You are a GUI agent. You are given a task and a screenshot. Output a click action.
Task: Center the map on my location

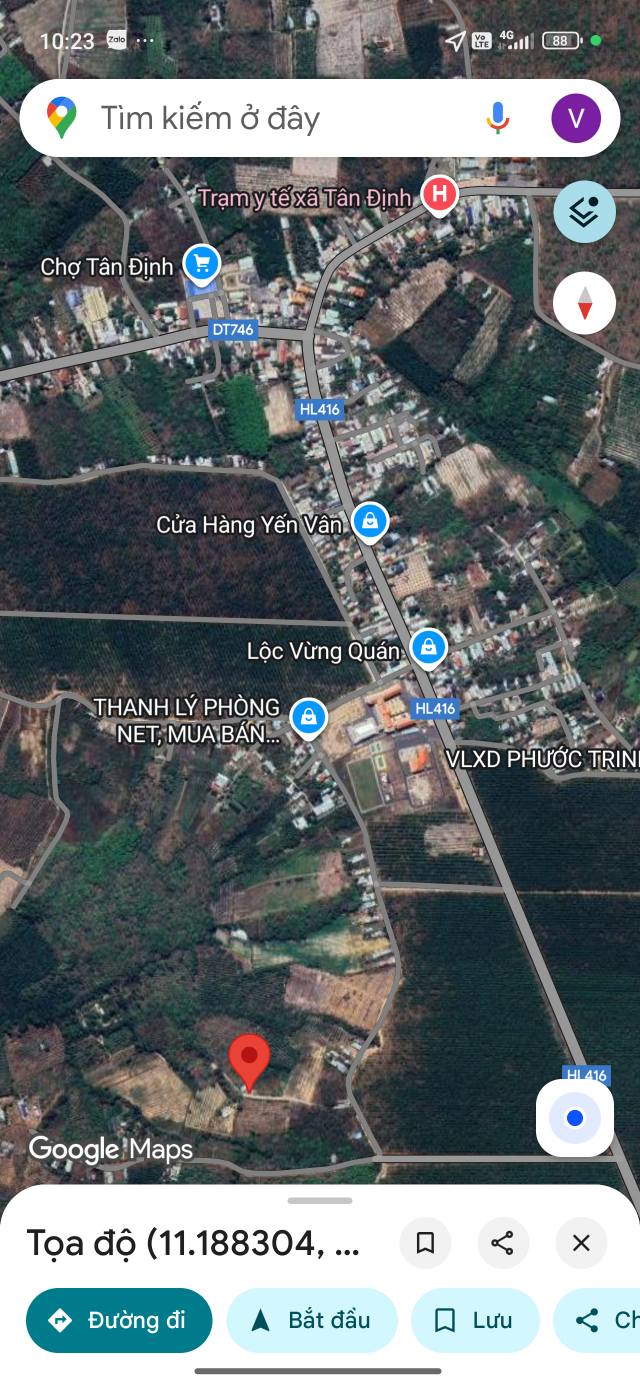[x=575, y=1118]
